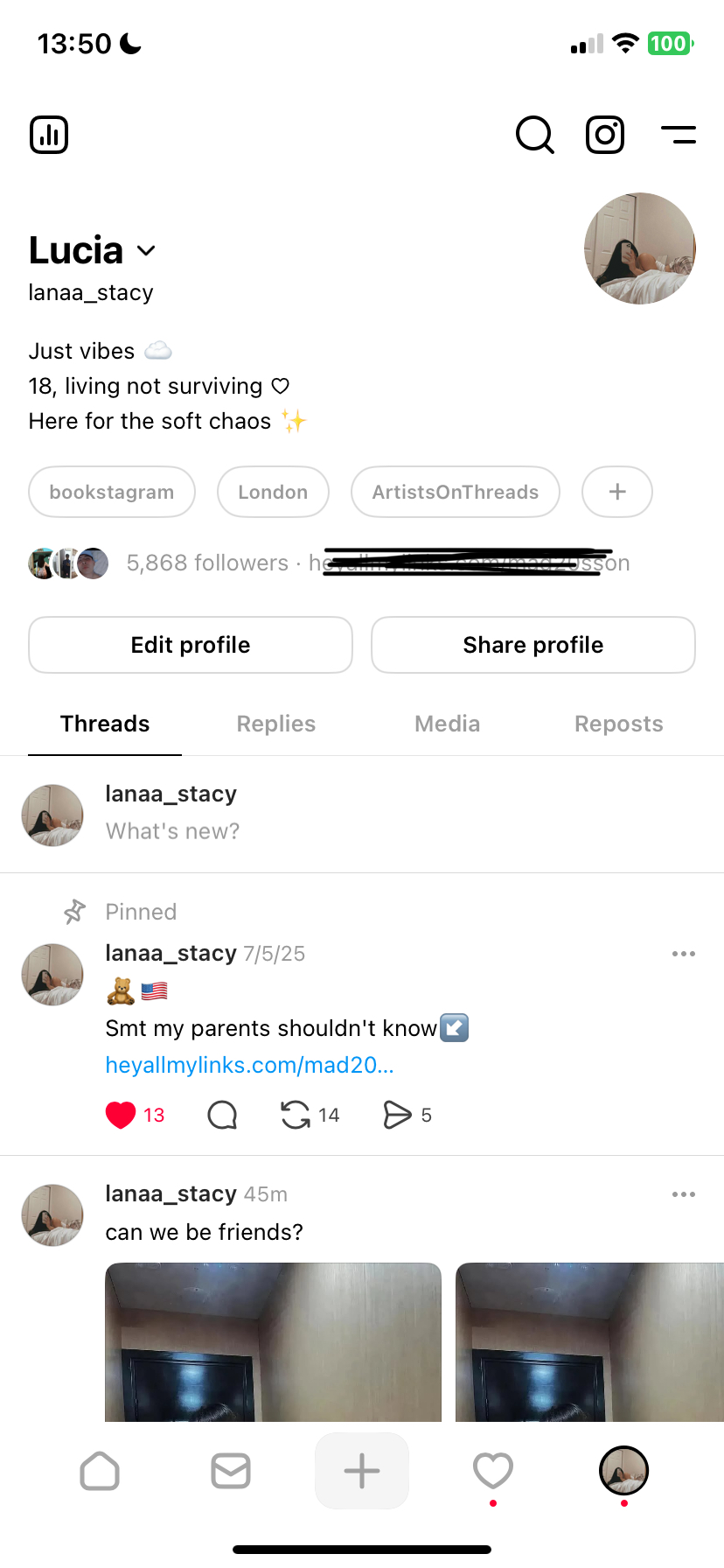Add a new interest with plus chip

[616, 492]
